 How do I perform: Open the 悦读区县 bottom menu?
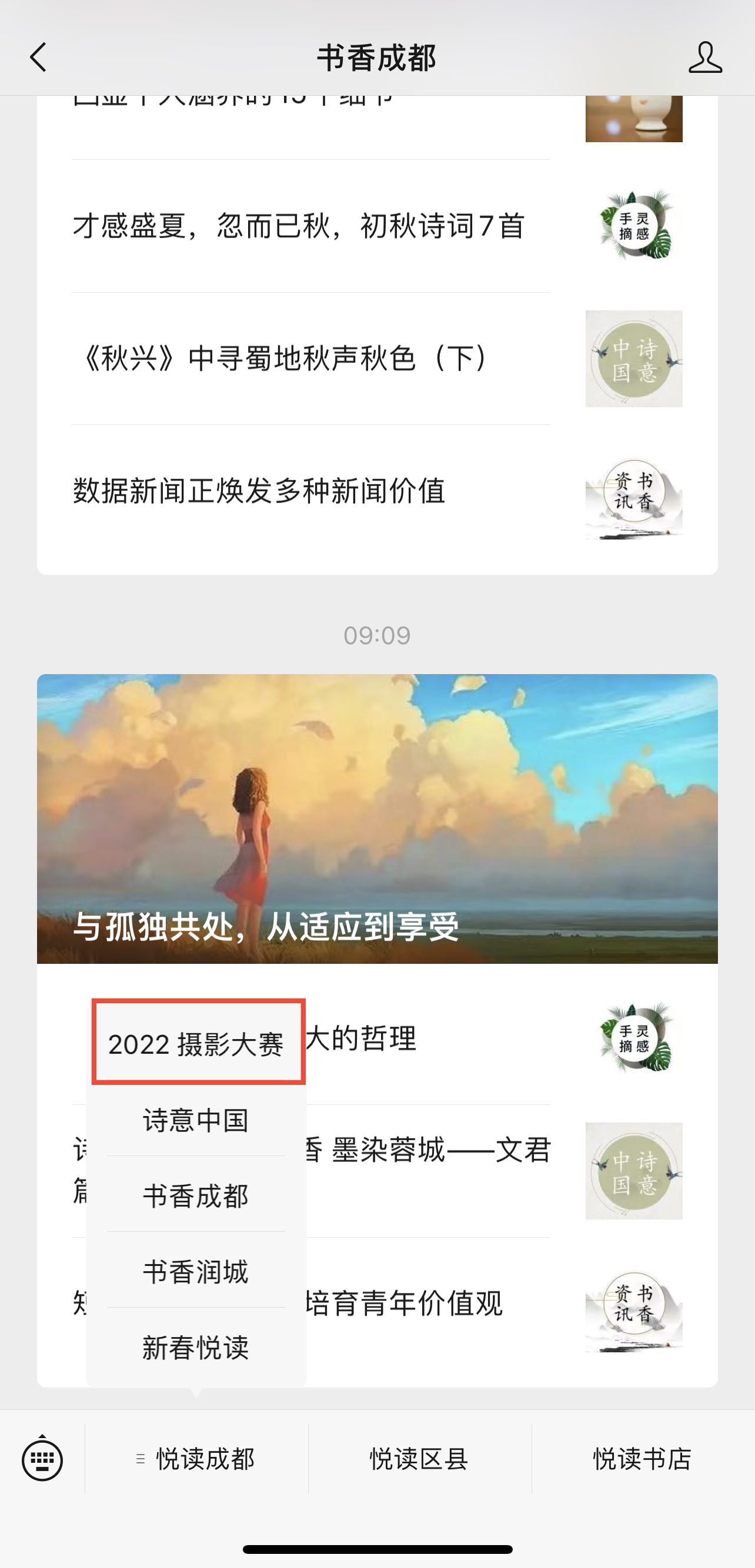click(419, 1459)
